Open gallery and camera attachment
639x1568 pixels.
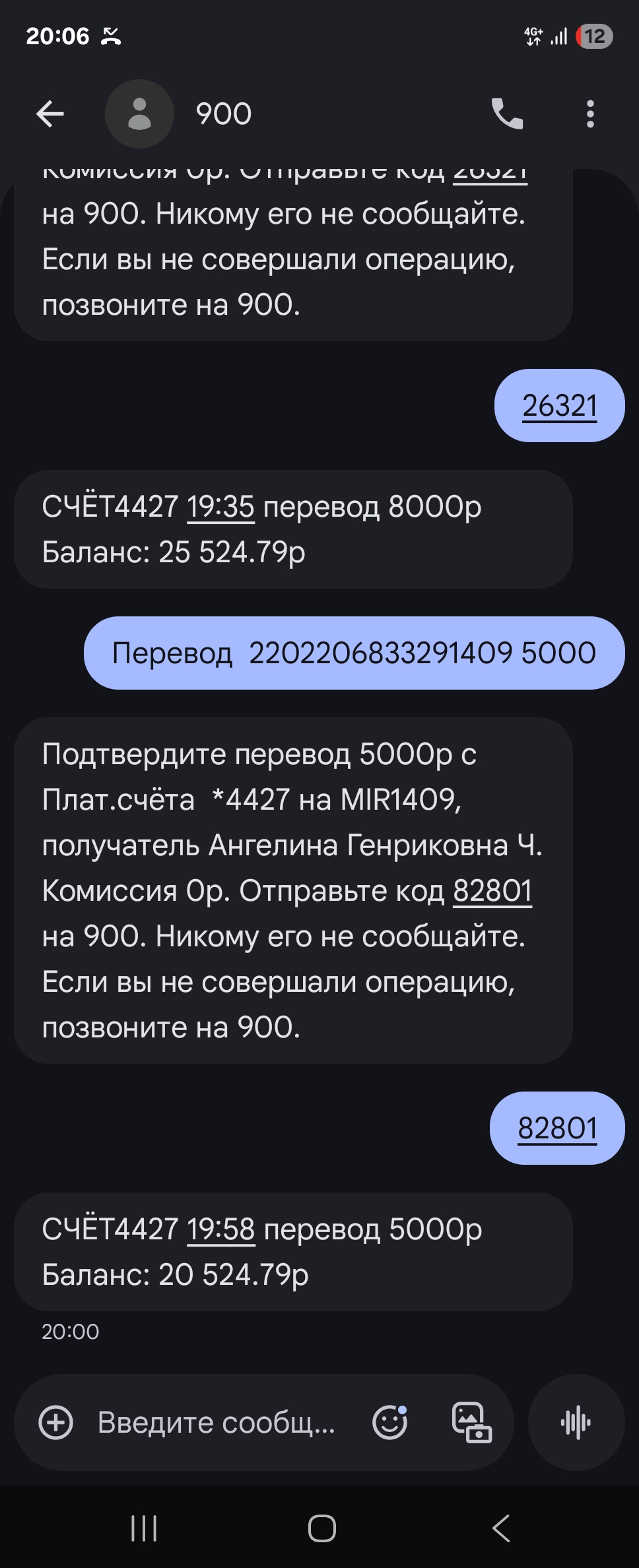[x=471, y=1422]
